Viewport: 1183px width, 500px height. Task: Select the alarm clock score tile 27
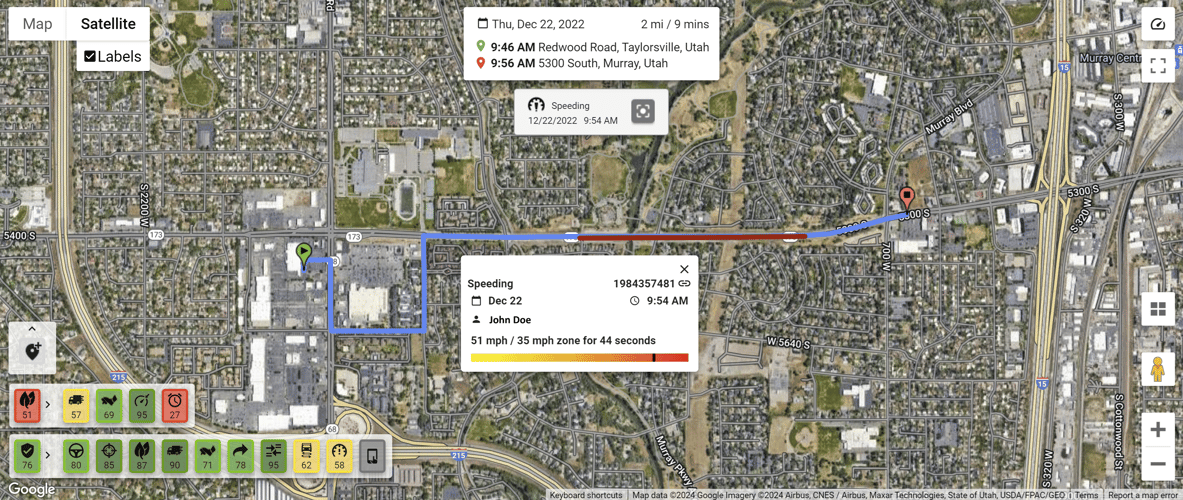(175, 405)
